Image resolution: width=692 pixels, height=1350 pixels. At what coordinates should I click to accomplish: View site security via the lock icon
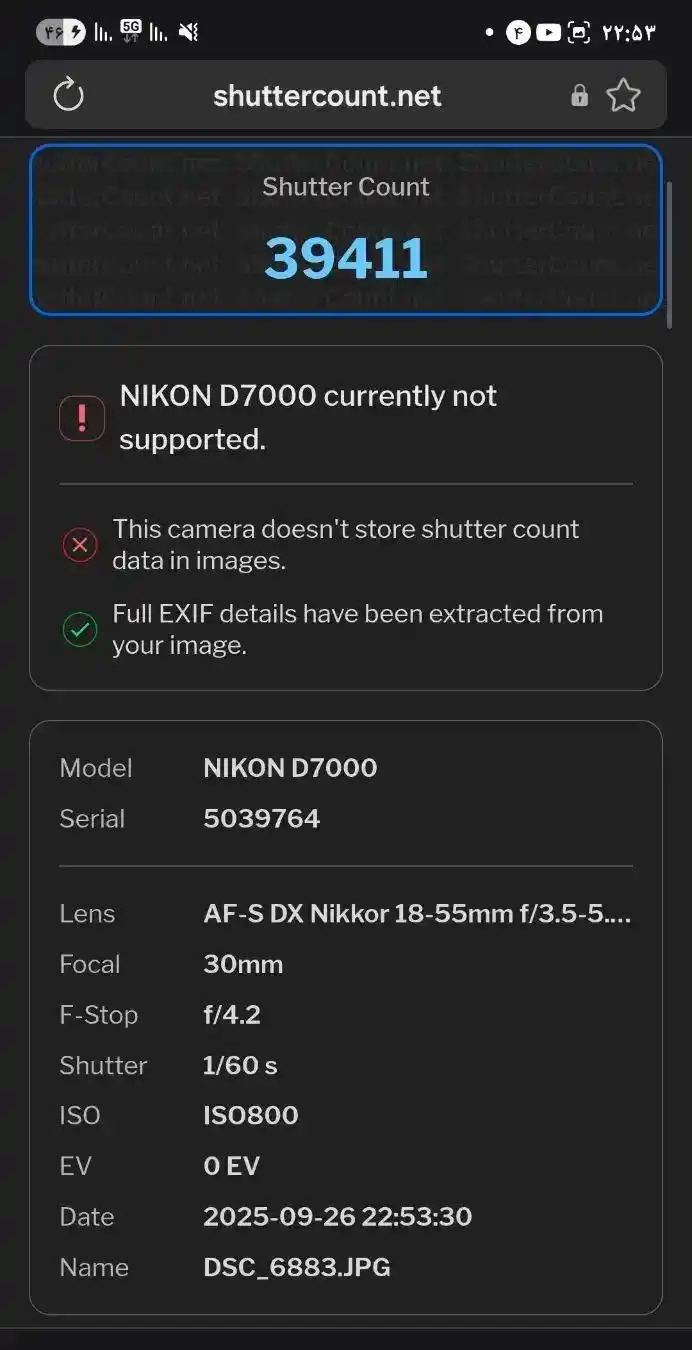[579, 96]
